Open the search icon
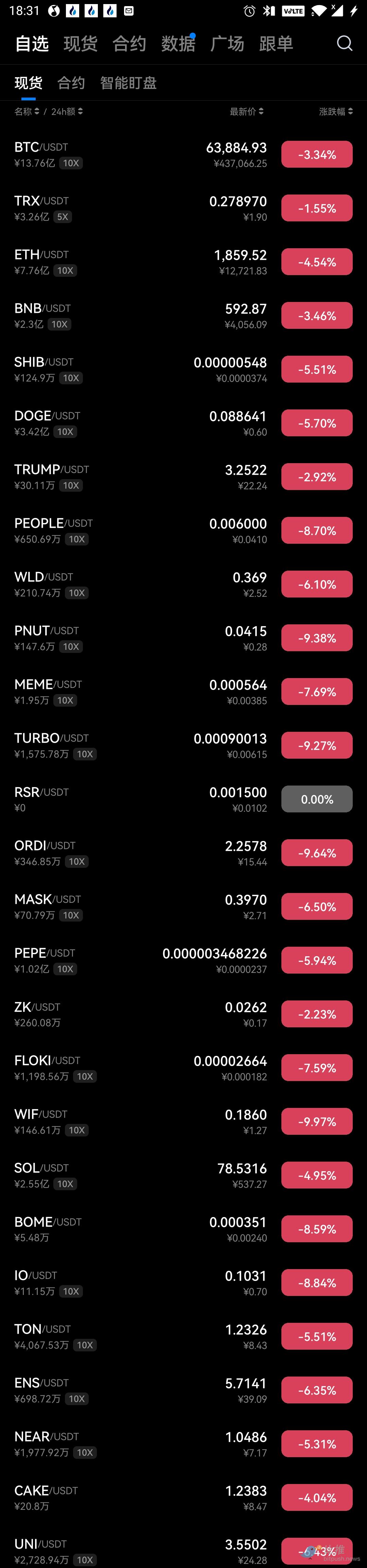367x1568 pixels. [x=345, y=43]
